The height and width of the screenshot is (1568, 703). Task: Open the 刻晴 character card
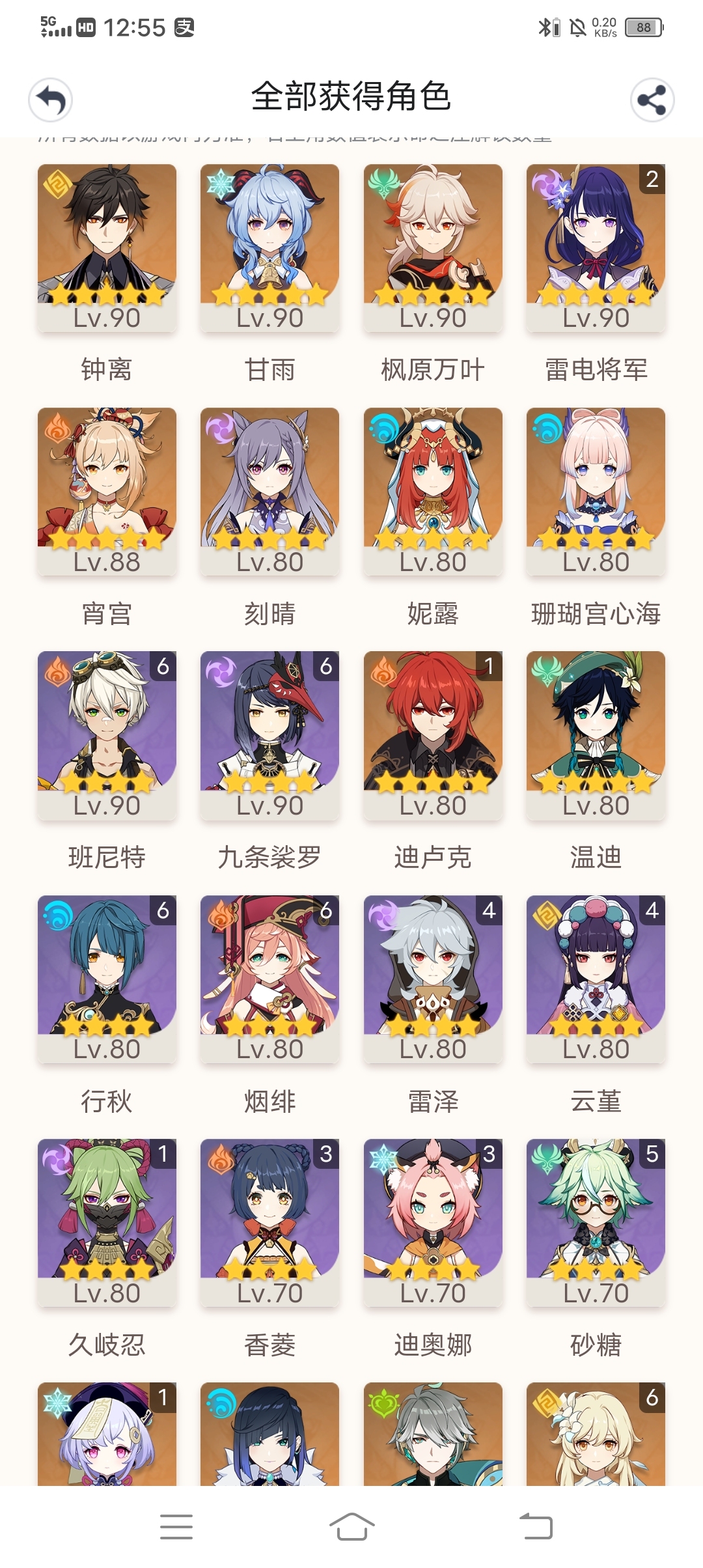pyautogui.click(x=269, y=492)
